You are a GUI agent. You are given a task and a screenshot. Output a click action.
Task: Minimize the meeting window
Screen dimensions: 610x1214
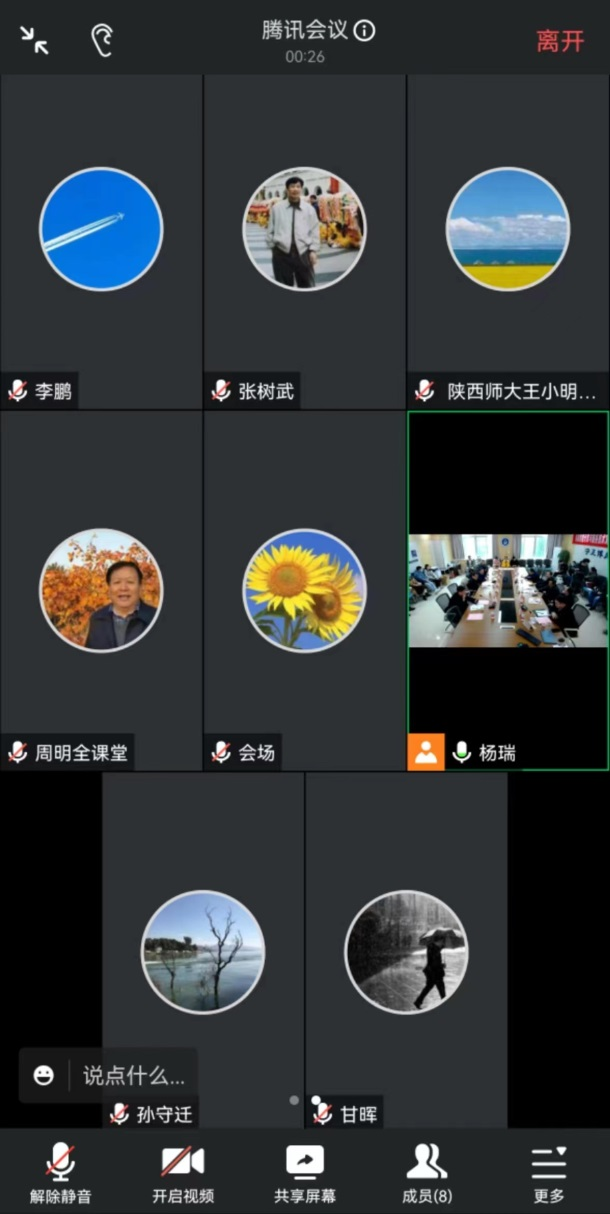[x=34, y=41]
